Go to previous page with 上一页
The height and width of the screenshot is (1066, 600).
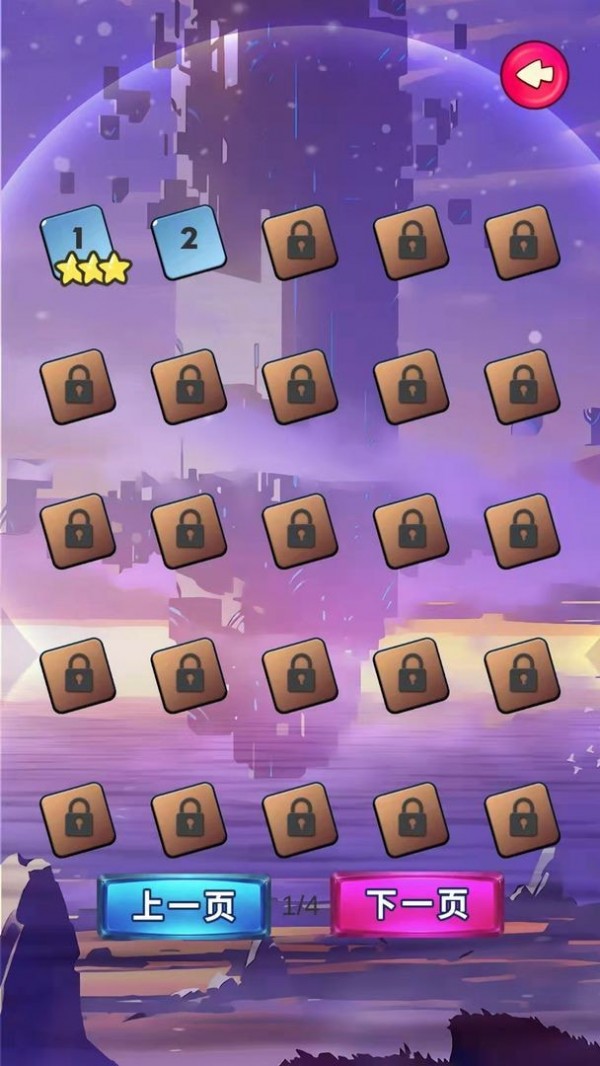click(x=184, y=906)
